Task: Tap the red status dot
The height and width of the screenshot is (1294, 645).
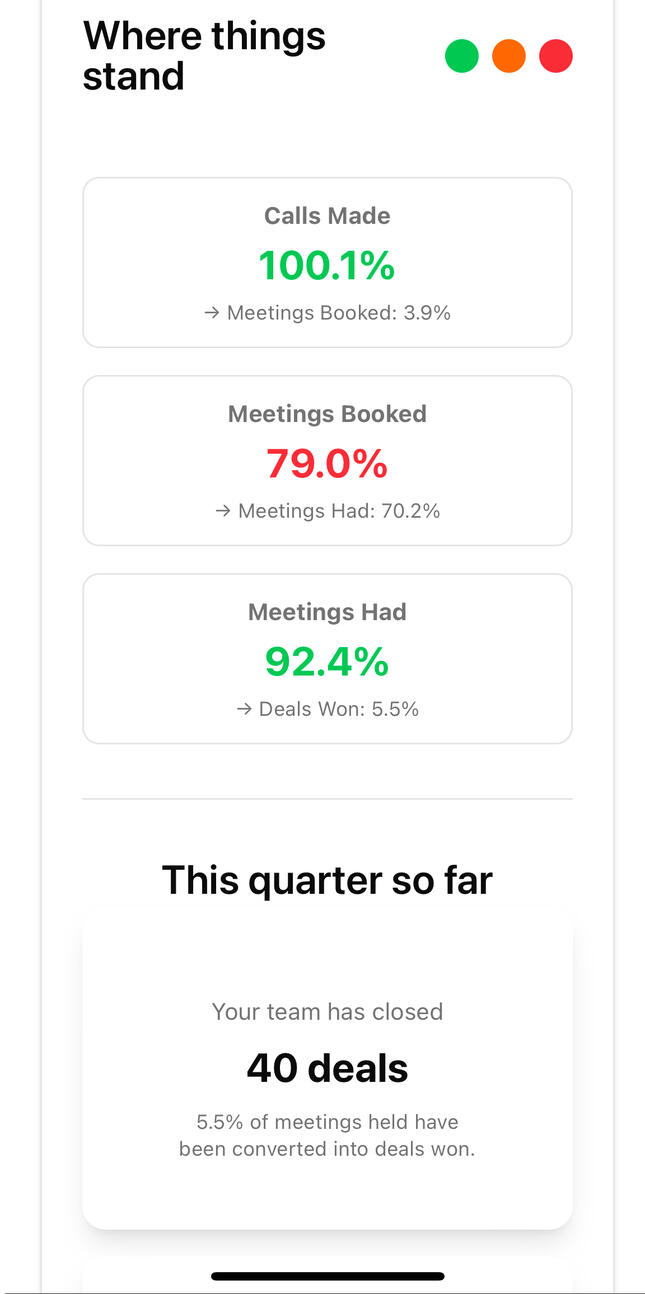Action: click(x=556, y=56)
